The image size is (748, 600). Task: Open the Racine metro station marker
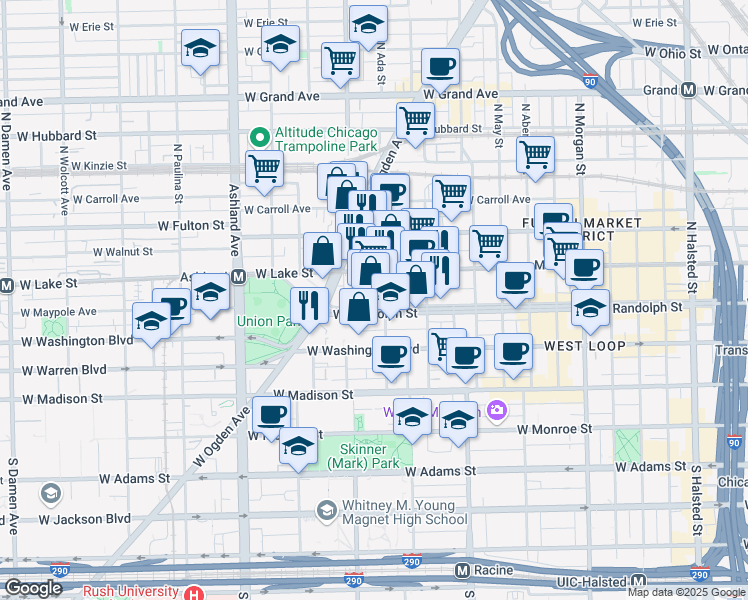[x=462, y=570]
